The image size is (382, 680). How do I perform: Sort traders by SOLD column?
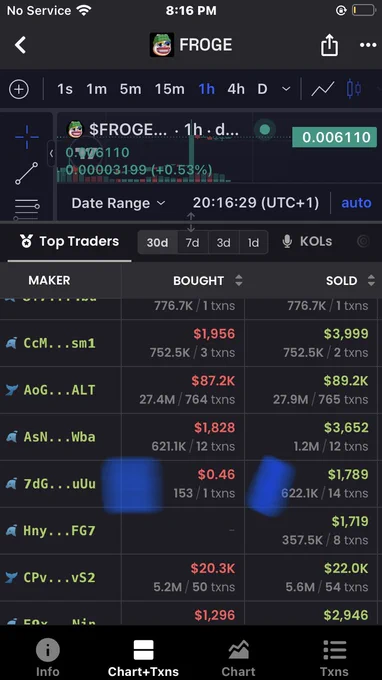350,281
